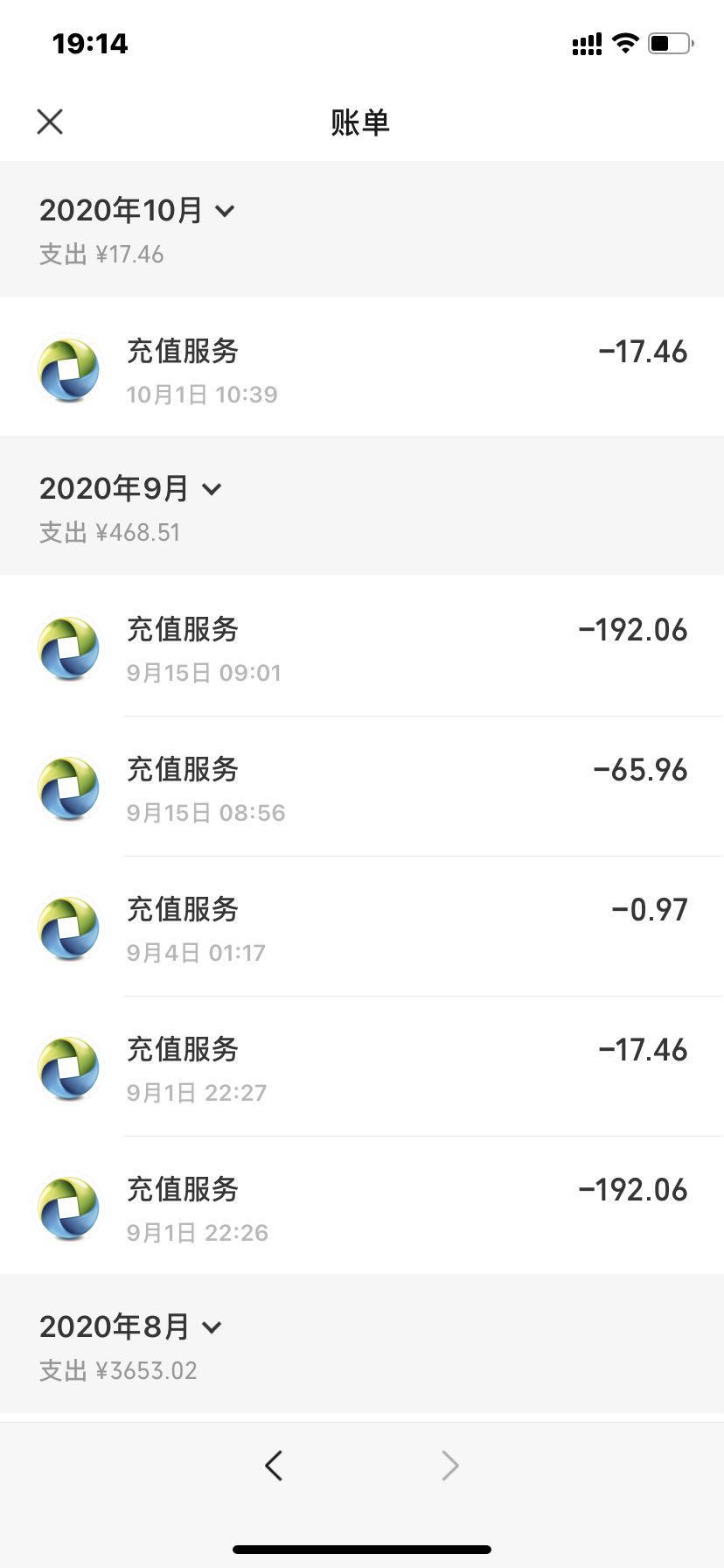
Task: Expand the 2020年10月 month picker
Action: coord(137,211)
